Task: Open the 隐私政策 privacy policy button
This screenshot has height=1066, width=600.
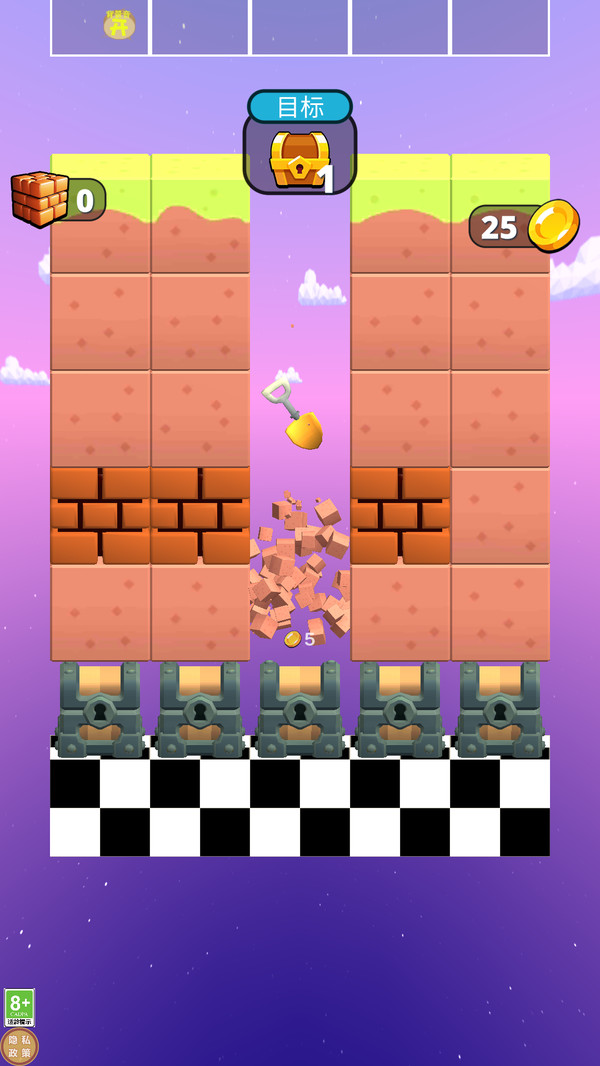Action: (x=19, y=1046)
